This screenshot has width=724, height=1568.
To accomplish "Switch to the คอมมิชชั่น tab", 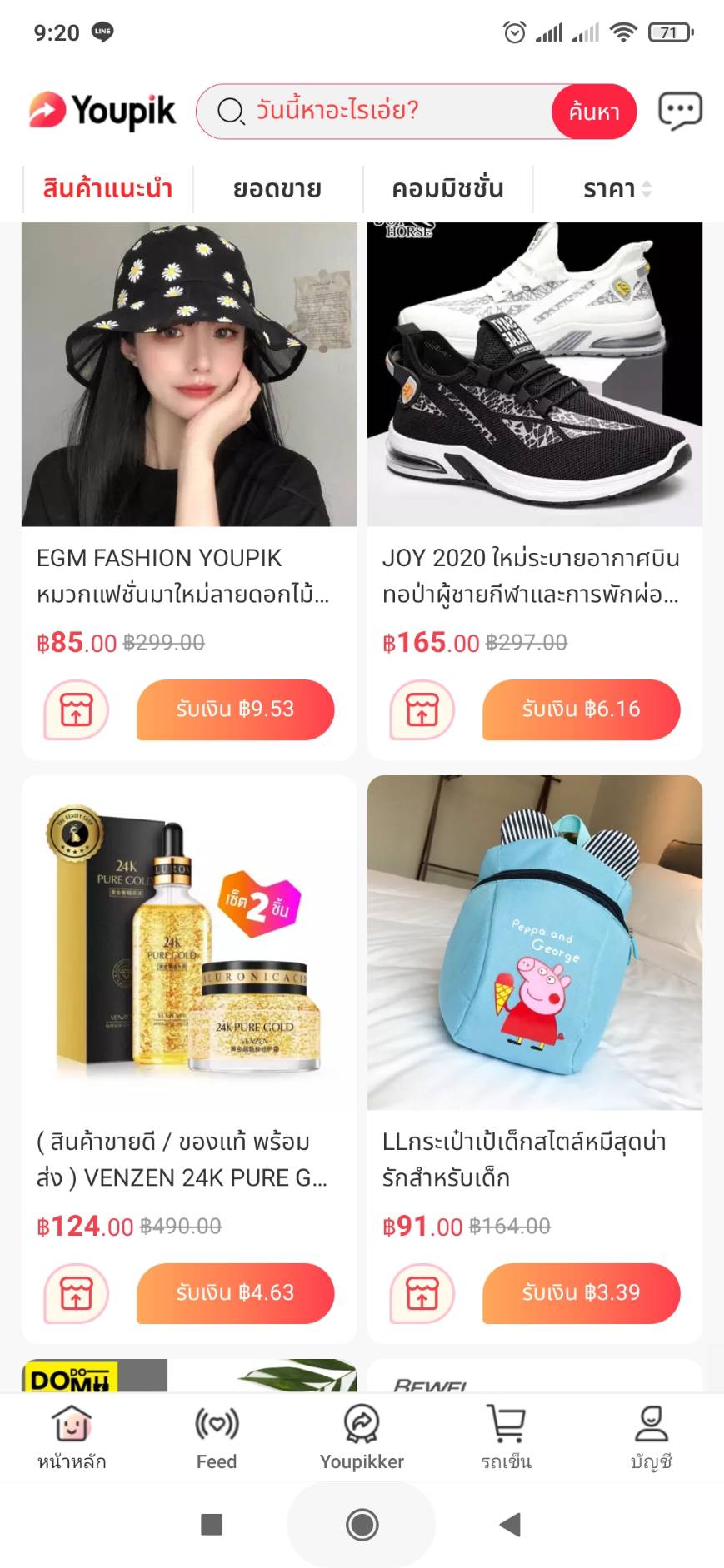I will [x=447, y=189].
